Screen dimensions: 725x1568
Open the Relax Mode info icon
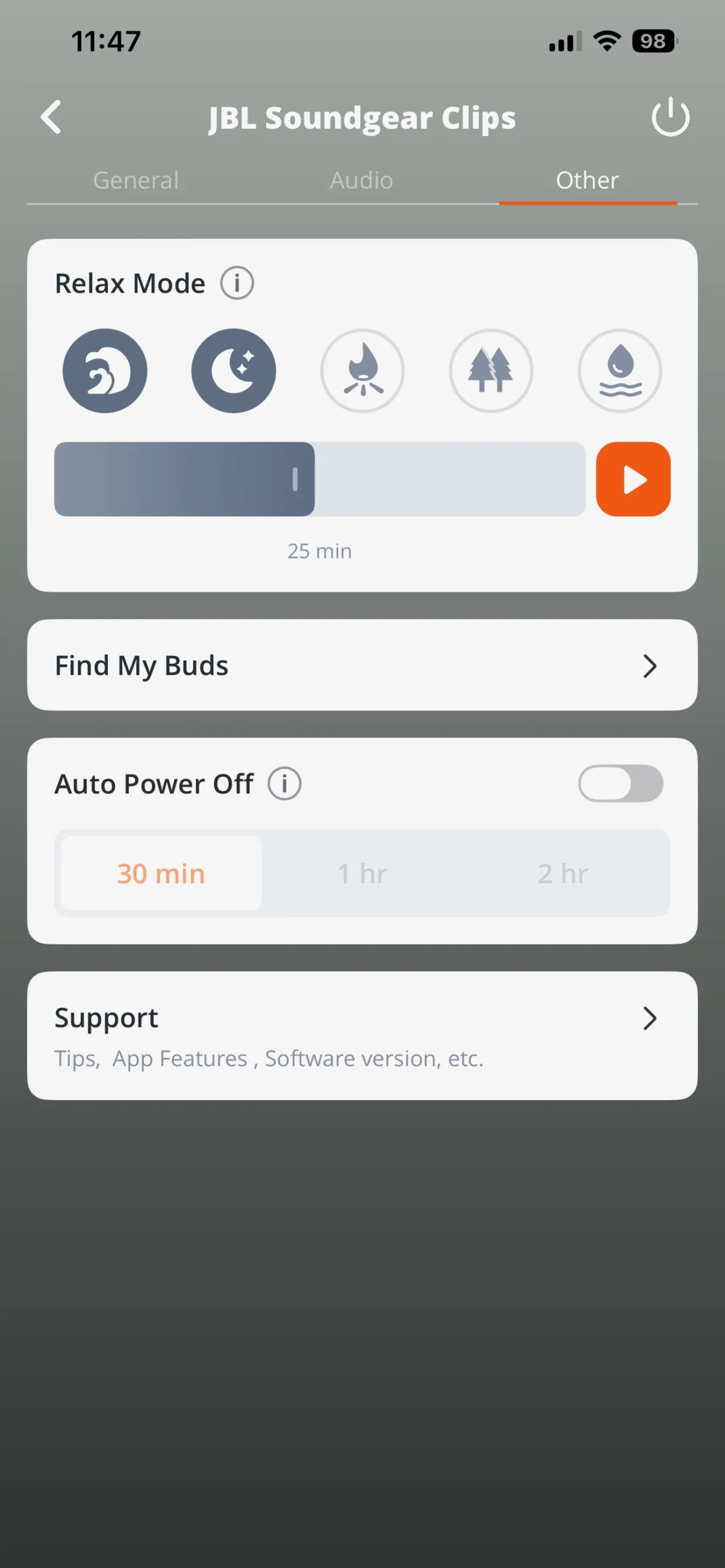(237, 283)
